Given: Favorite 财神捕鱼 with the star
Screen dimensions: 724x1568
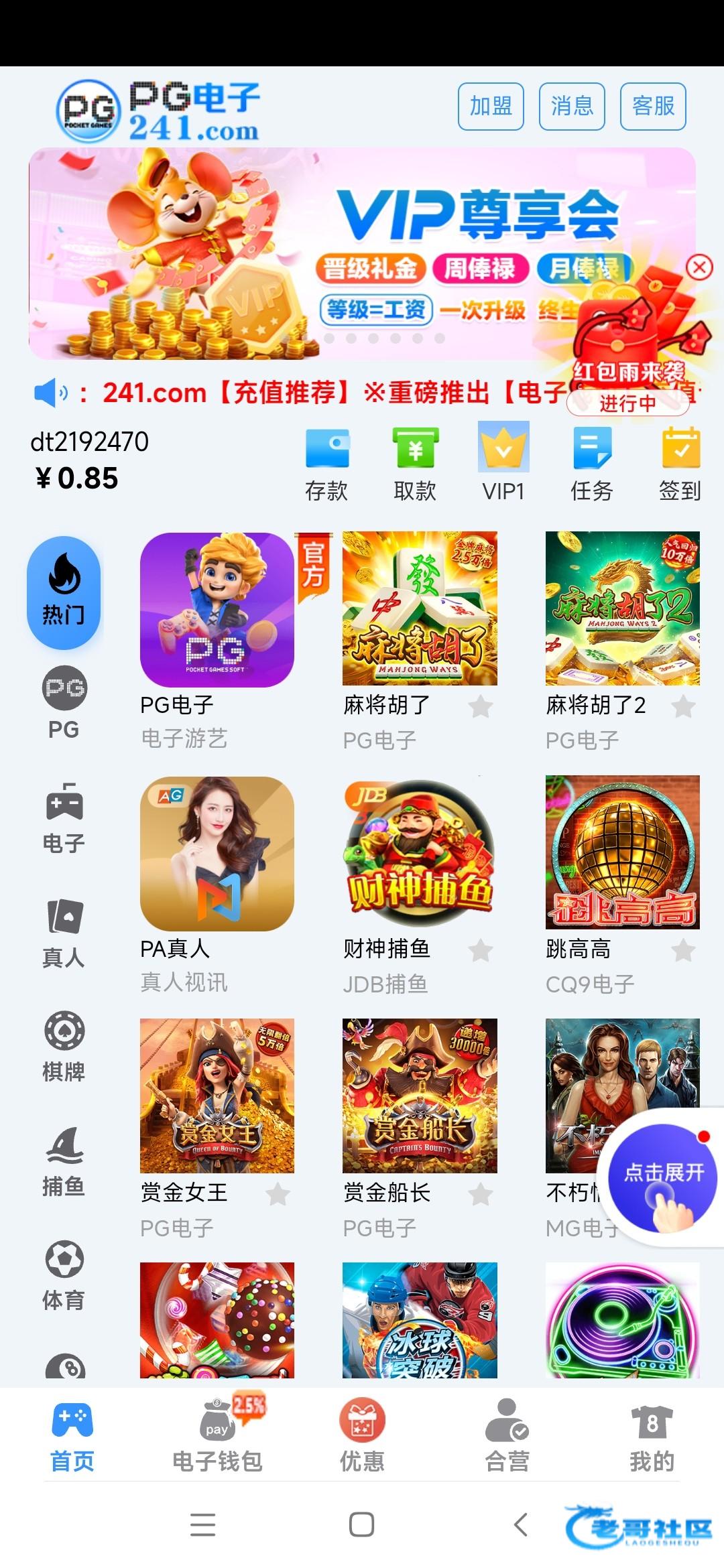Looking at the screenshot, I should (x=481, y=950).
